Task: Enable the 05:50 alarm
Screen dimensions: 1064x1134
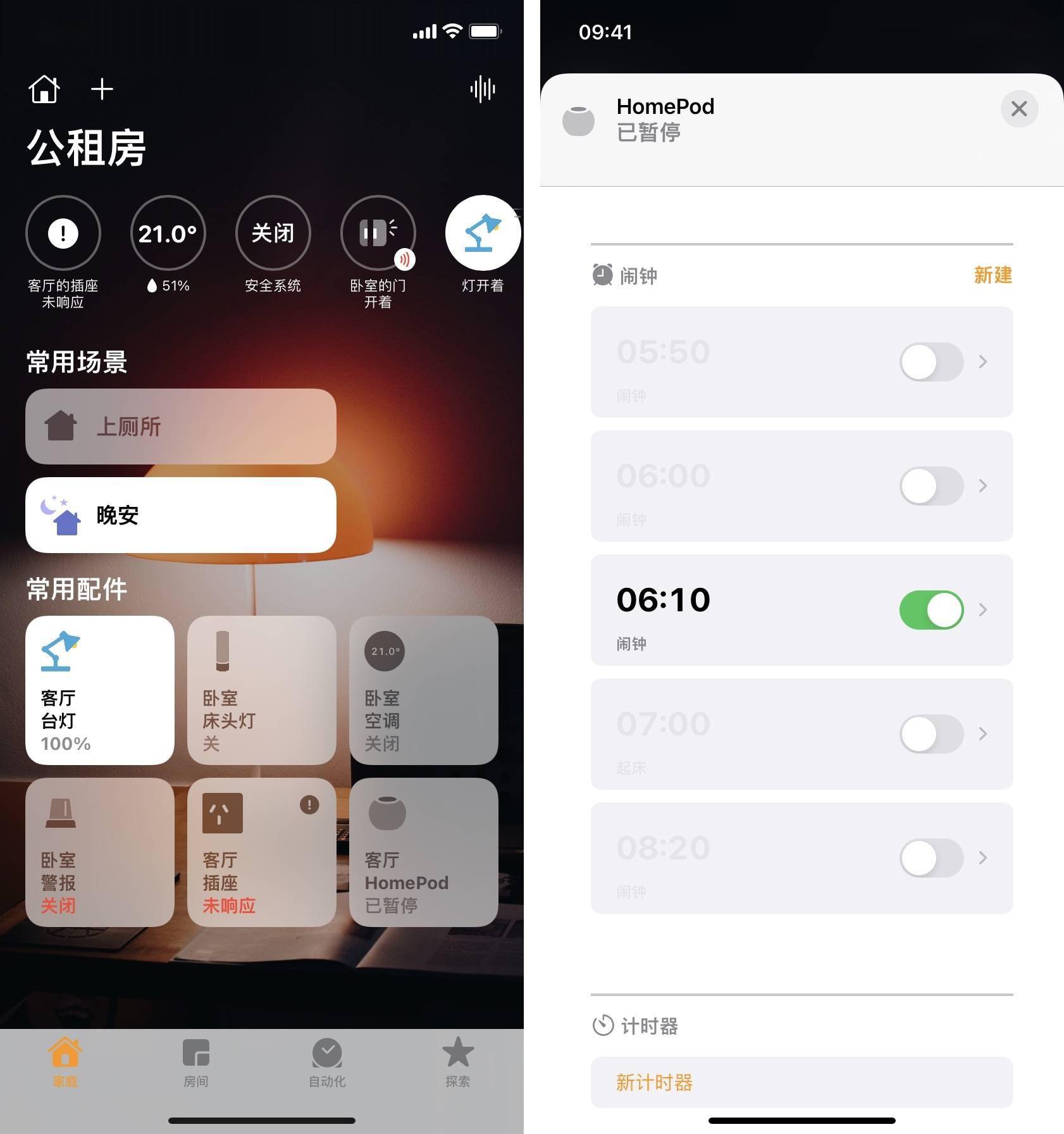Action: click(931, 361)
